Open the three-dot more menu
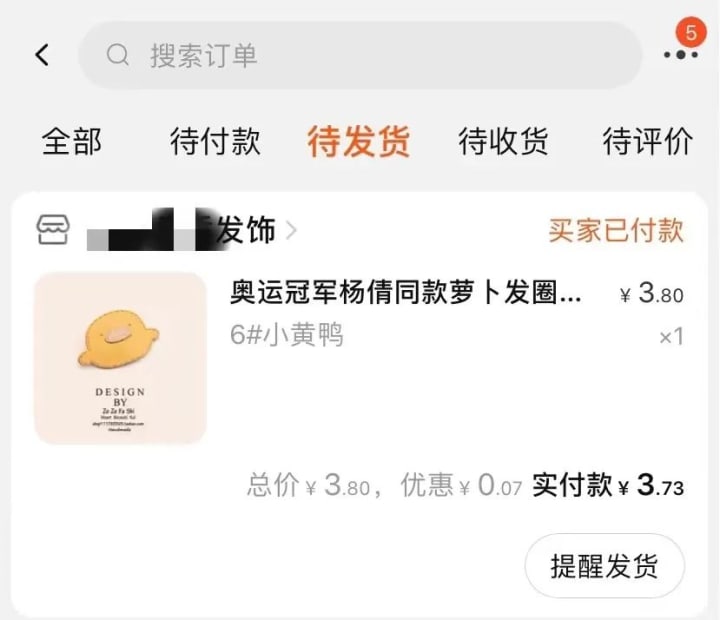The height and width of the screenshot is (620, 720). (x=680, y=55)
